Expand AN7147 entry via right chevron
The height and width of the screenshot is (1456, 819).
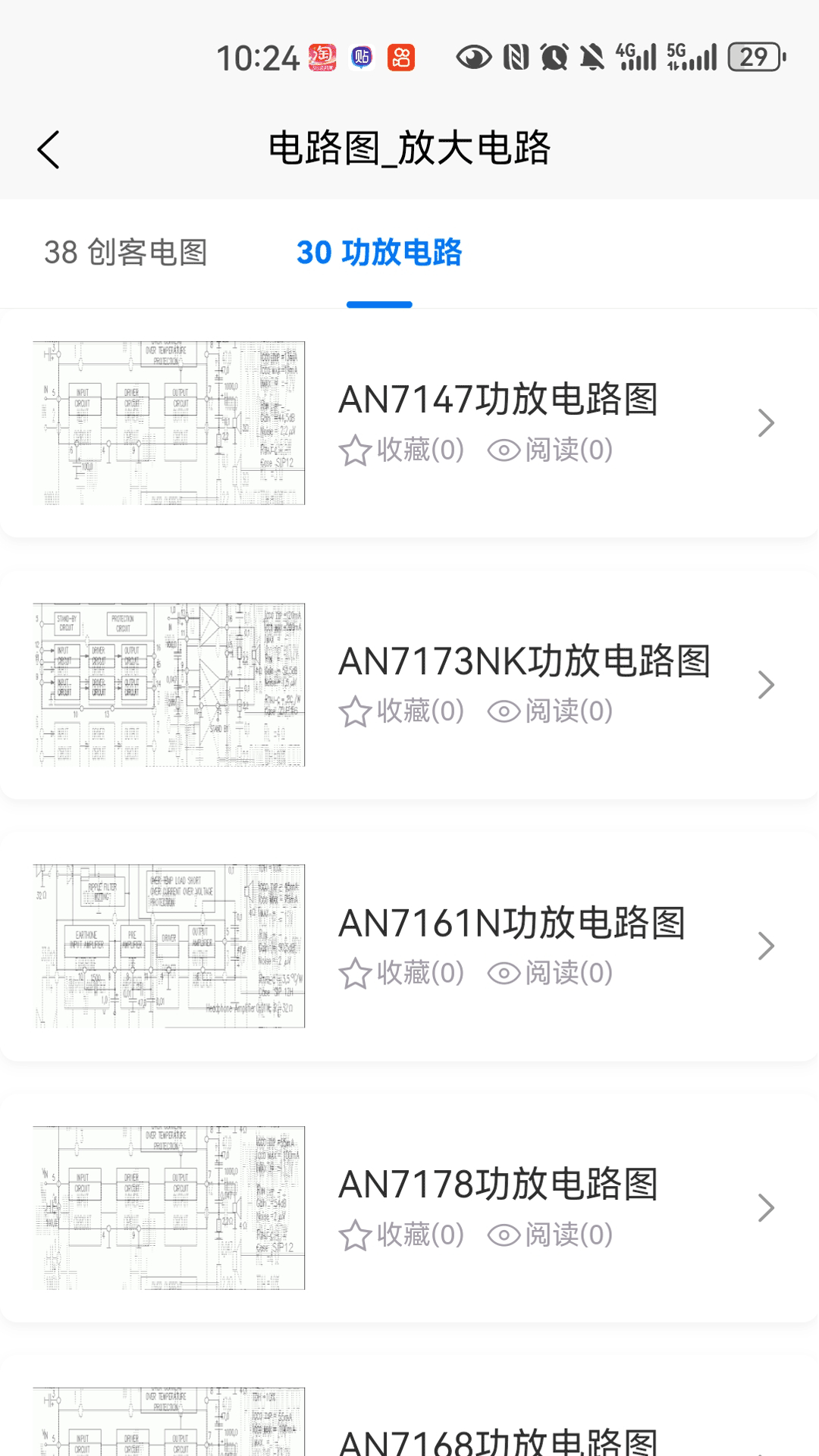(767, 424)
